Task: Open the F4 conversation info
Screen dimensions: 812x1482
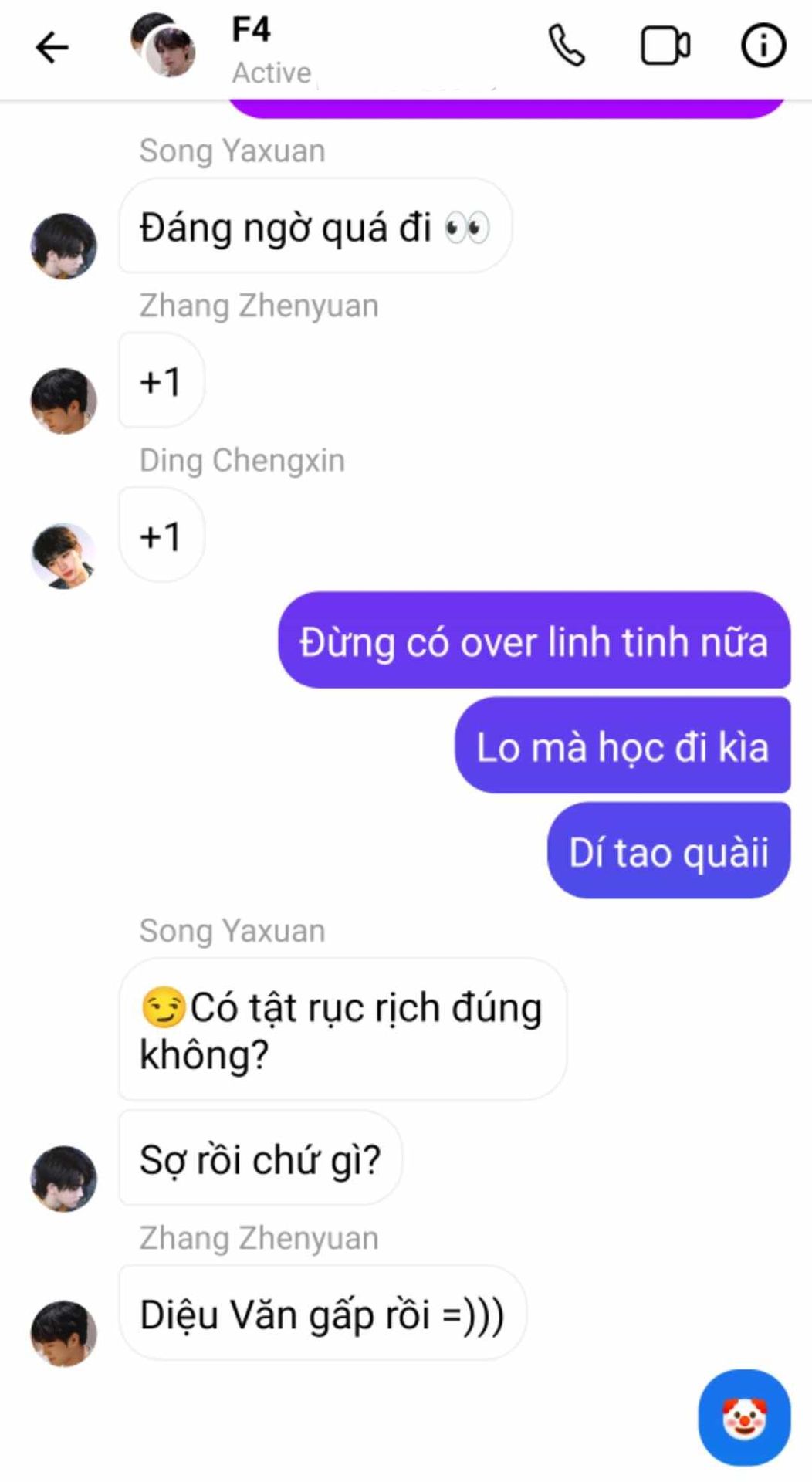Action: point(763,46)
